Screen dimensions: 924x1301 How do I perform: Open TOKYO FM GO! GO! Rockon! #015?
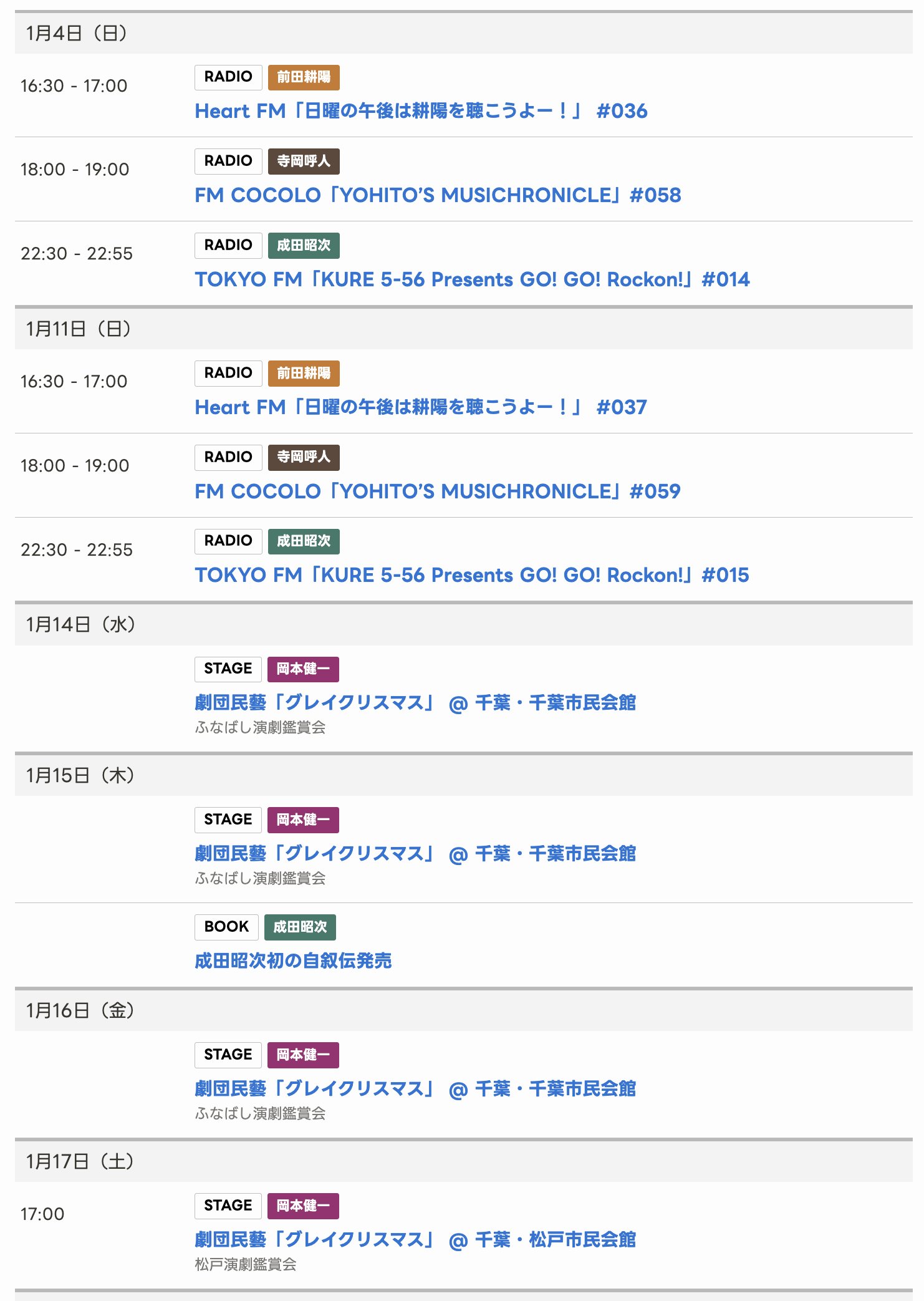(472, 575)
